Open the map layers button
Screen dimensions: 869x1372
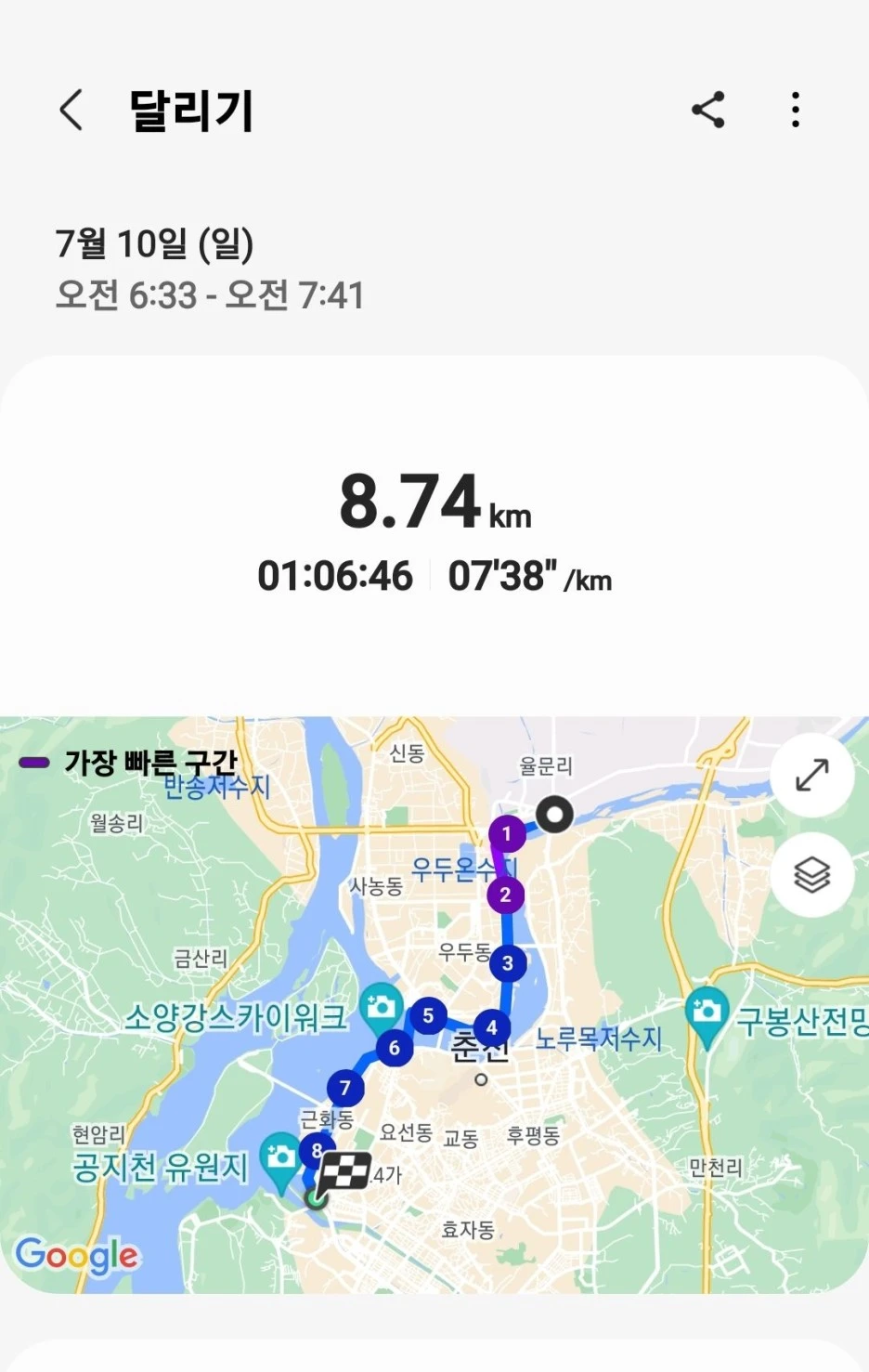coord(812,875)
